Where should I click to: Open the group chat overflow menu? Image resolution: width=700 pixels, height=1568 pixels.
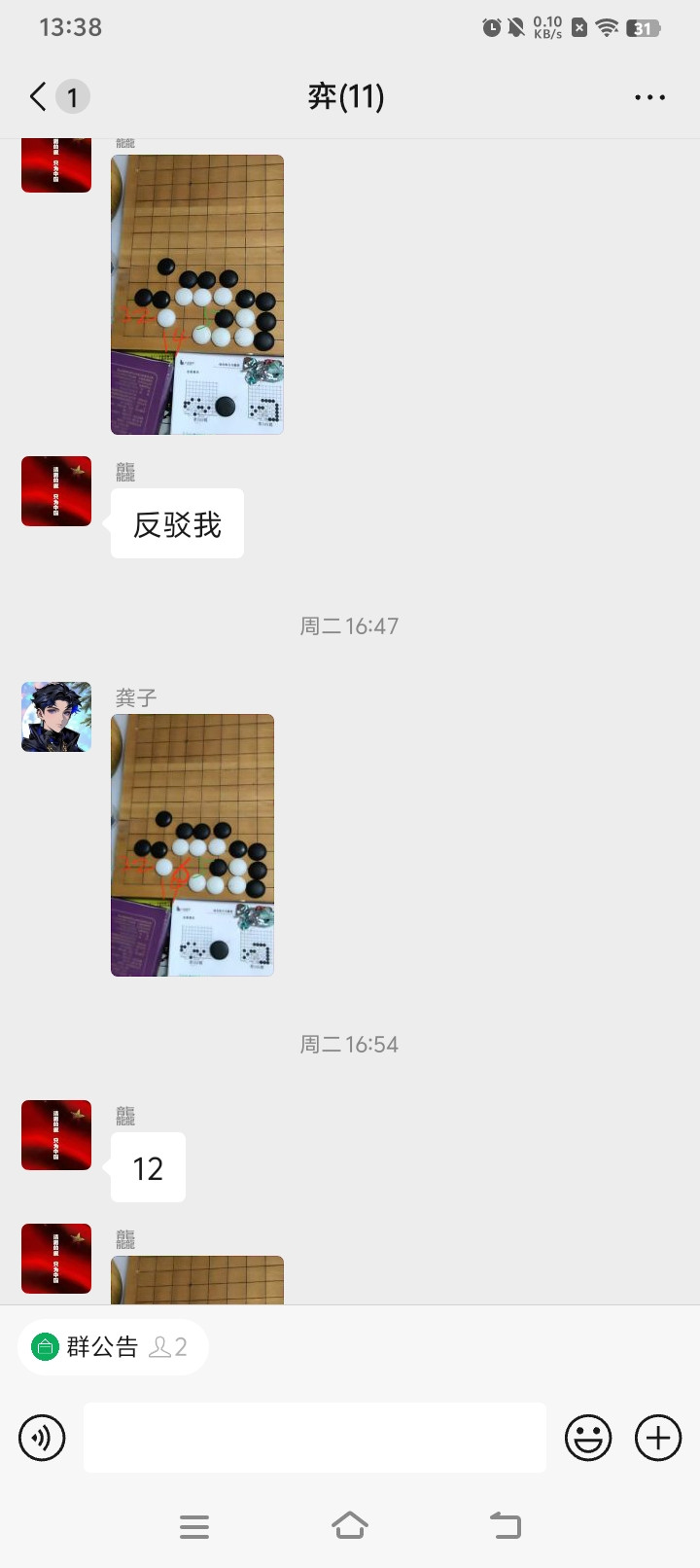tap(649, 97)
